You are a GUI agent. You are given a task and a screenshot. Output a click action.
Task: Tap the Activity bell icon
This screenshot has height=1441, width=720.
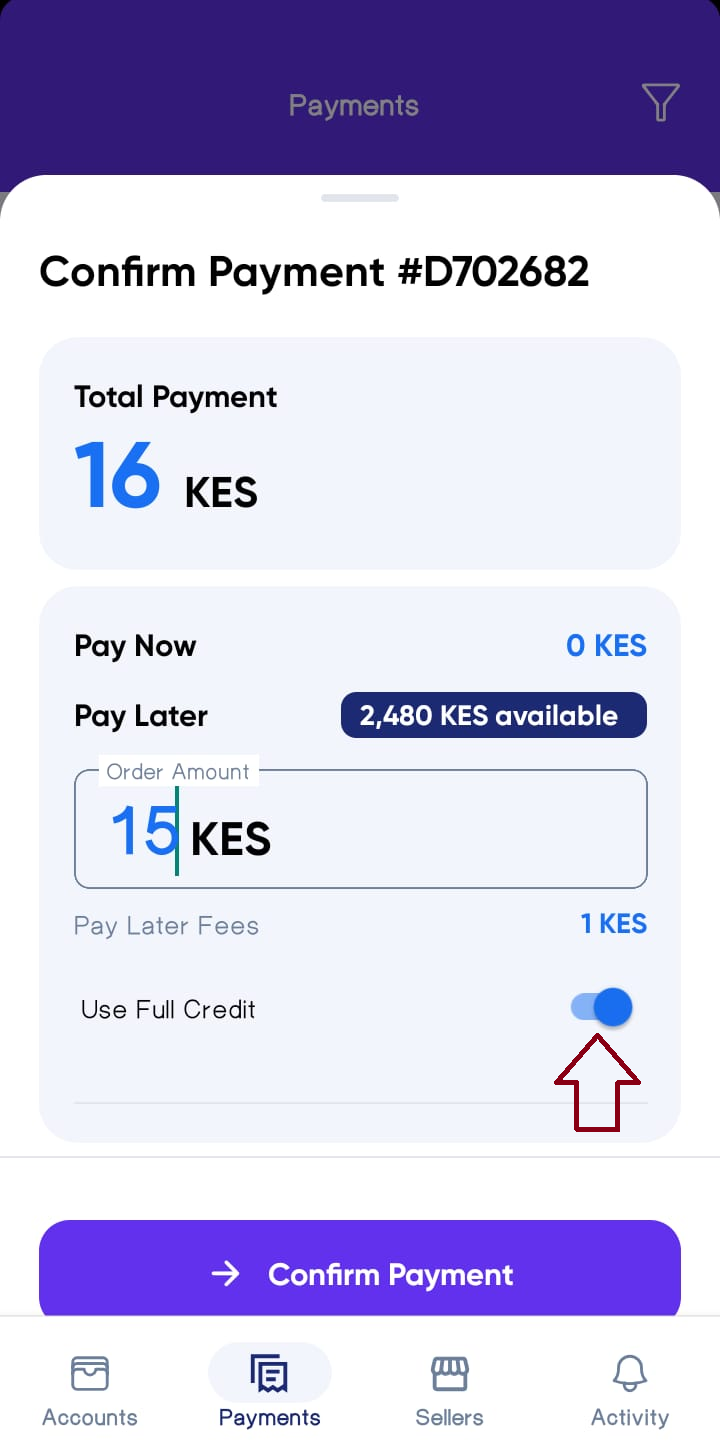[x=629, y=1371]
